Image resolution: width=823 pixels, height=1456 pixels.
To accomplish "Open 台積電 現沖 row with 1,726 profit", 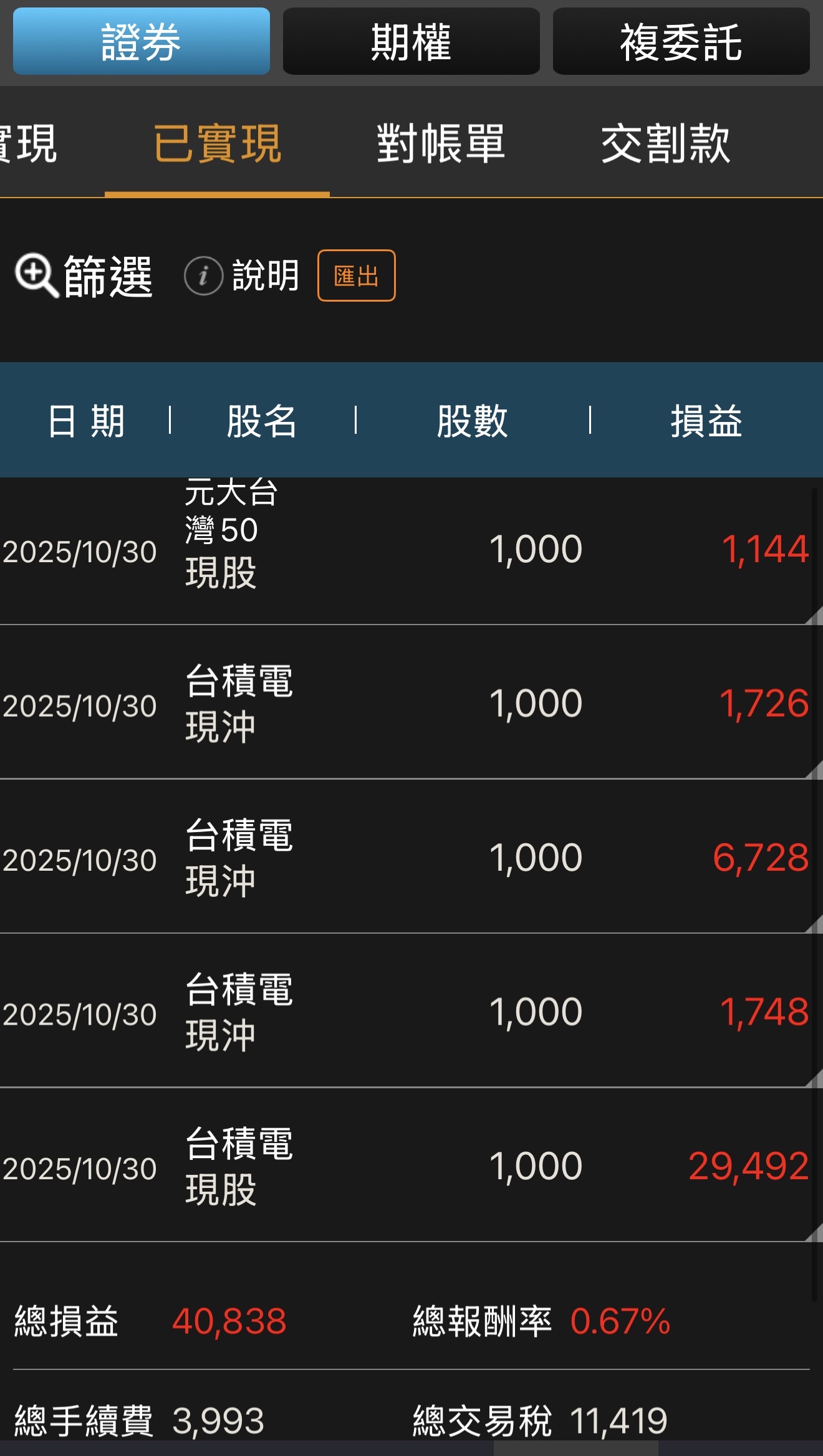I will (x=405, y=704).
